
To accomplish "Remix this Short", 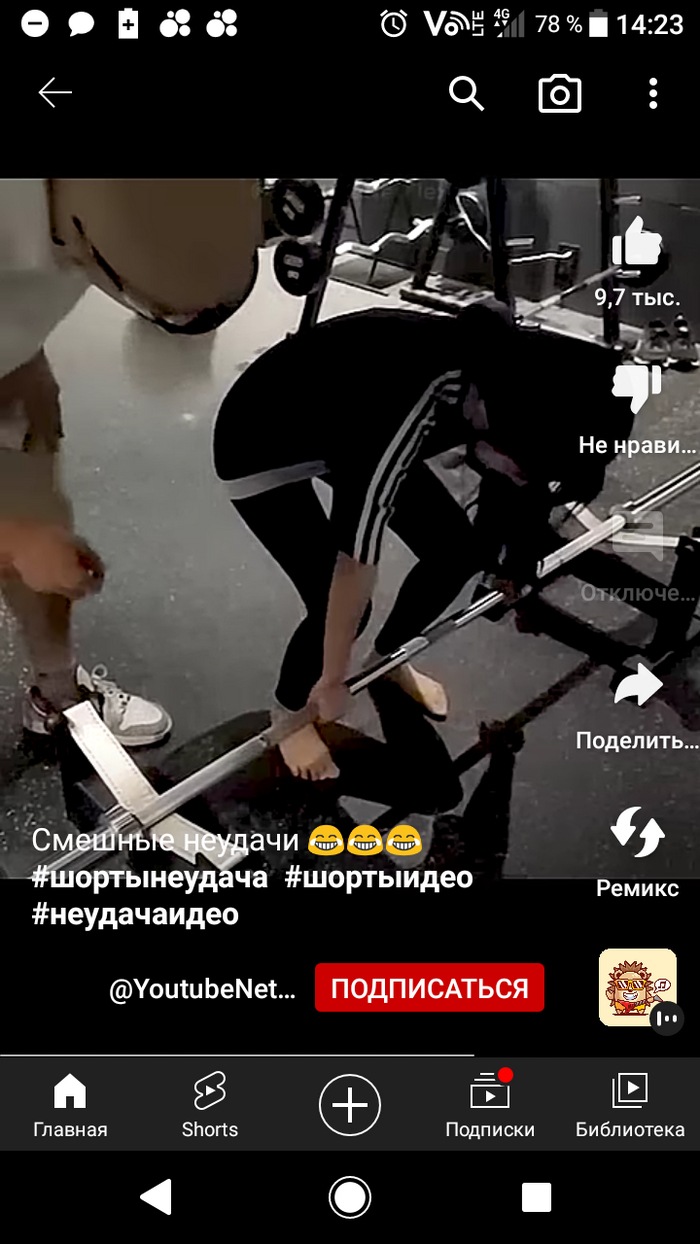I will tap(637, 833).
